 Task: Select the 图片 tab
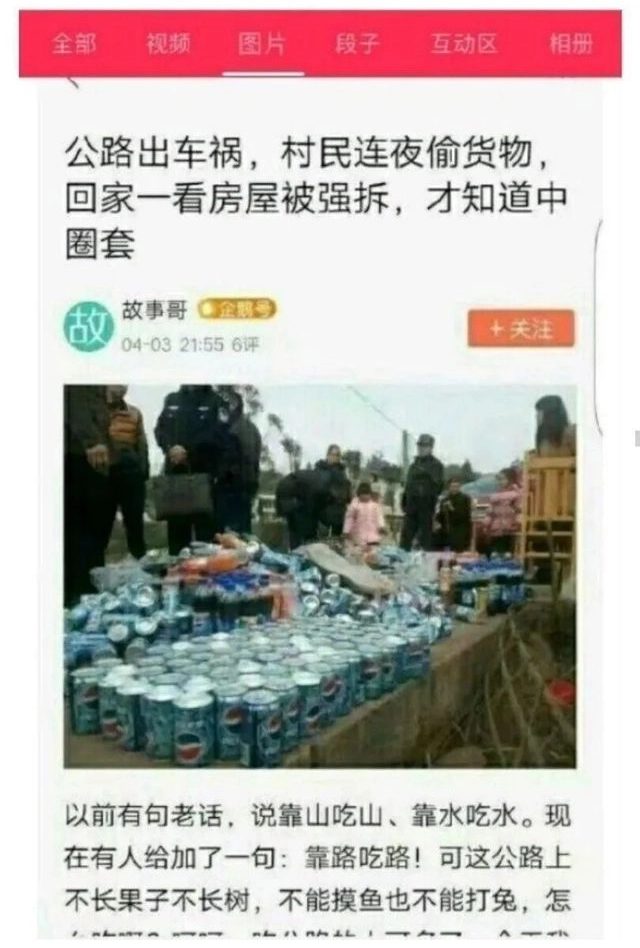pyautogui.click(x=262, y=45)
